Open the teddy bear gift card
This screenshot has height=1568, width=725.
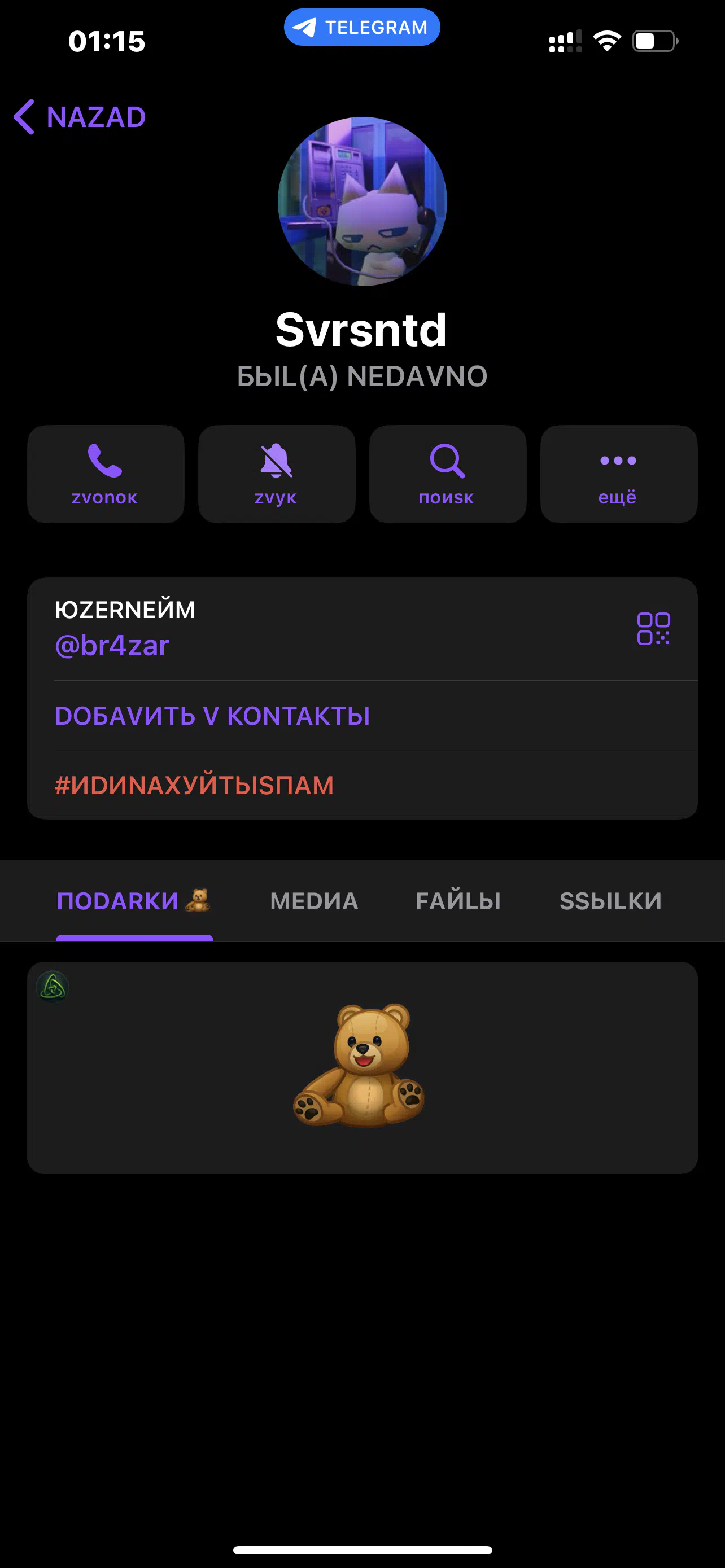pos(362,1068)
